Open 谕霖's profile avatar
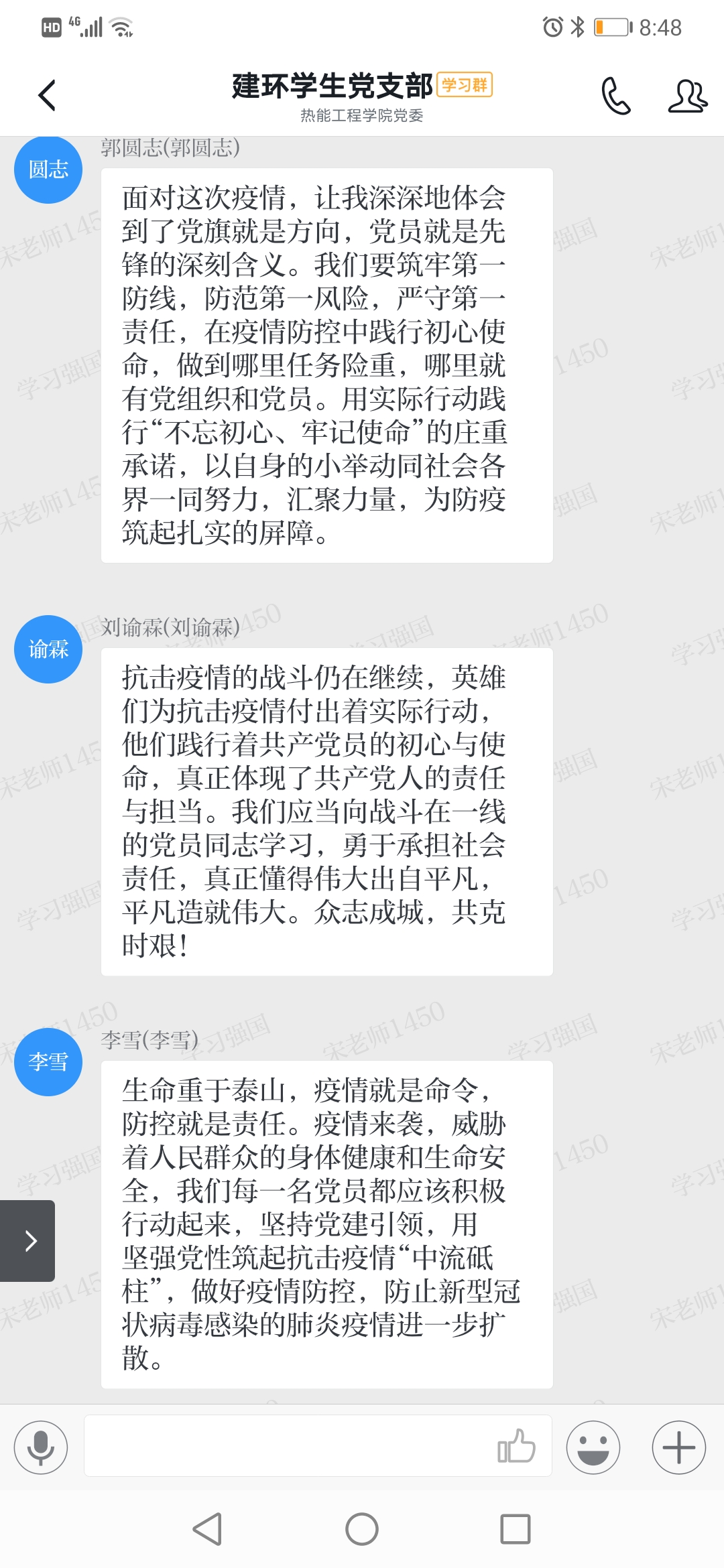724x1568 pixels. click(48, 649)
